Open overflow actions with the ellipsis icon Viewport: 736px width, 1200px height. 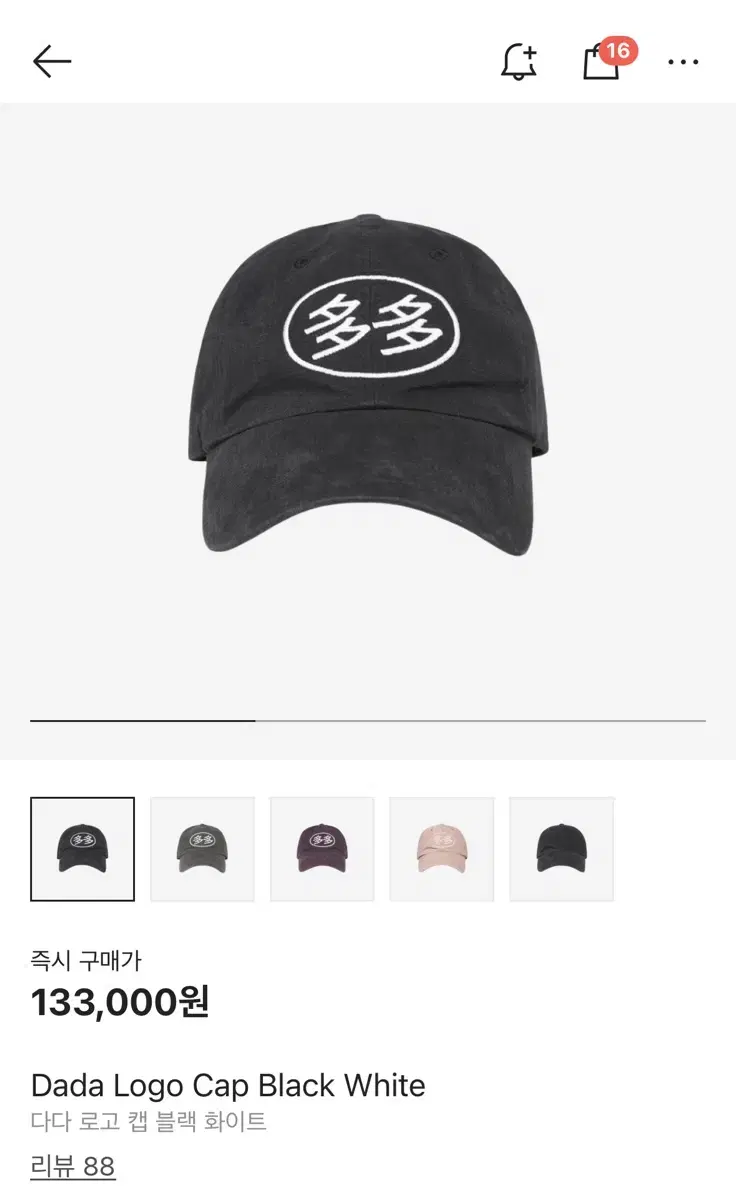[x=683, y=63]
